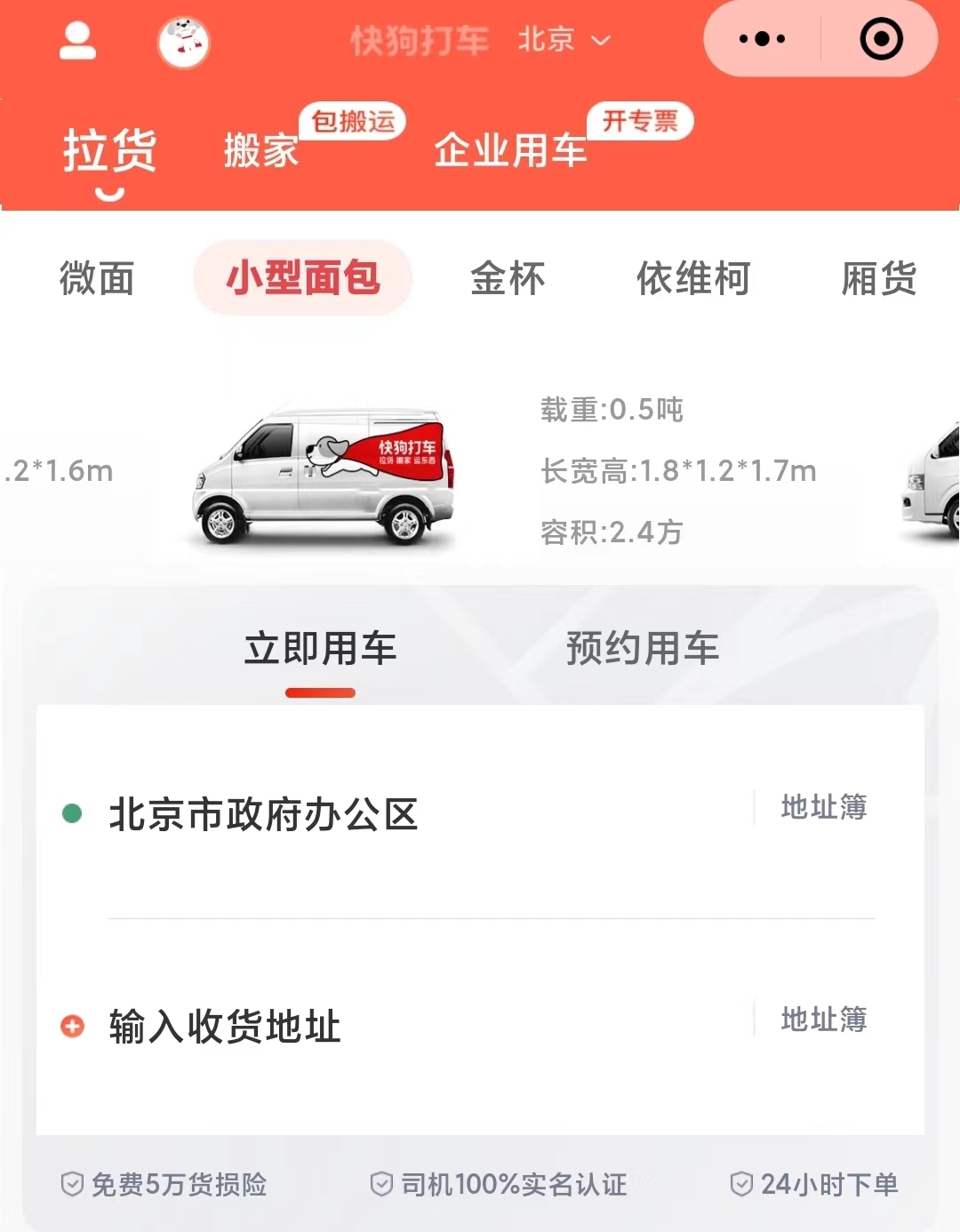Switch to the 企业用车 tab

[510, 149]
